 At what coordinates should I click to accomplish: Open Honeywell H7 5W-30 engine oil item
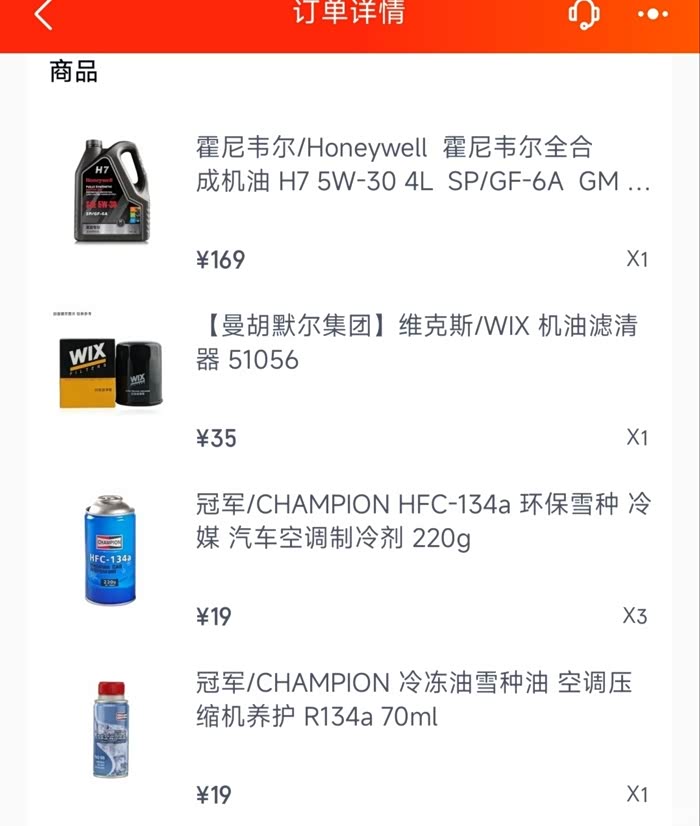pyautogui.click(x=350, y=202)
